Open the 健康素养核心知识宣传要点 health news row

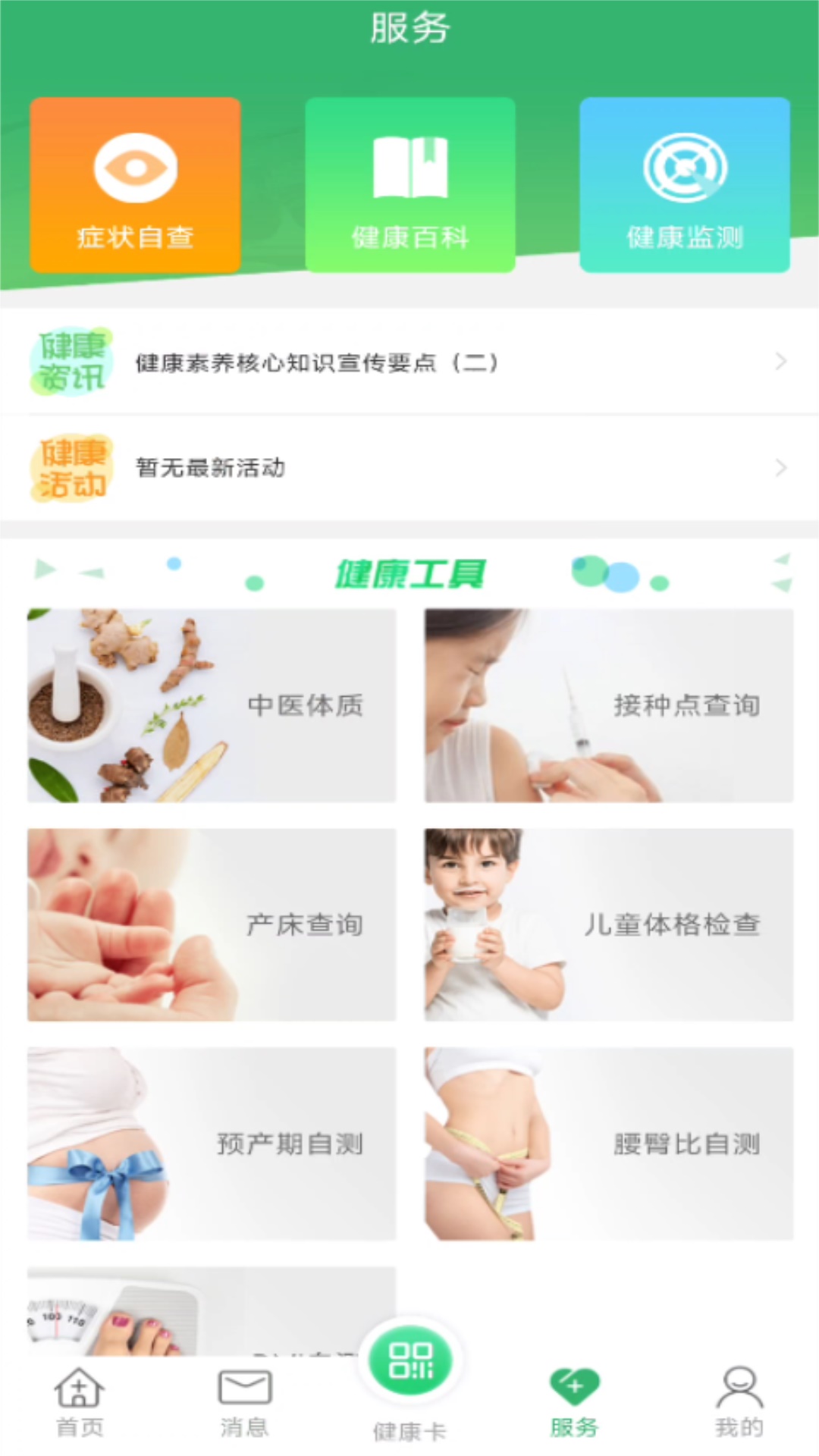(409, 362)
